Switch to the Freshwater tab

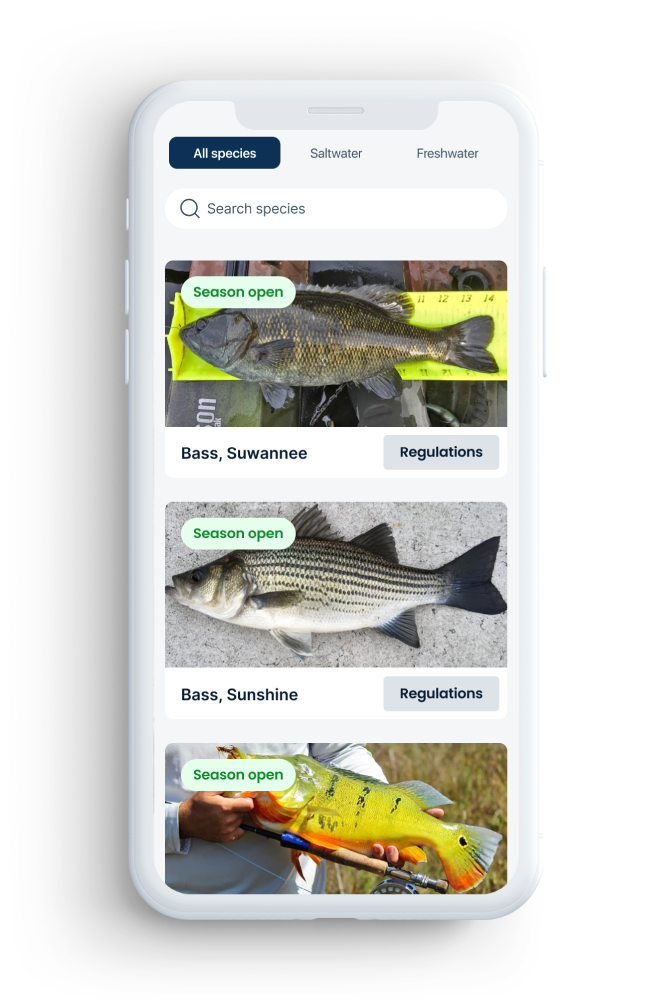(447, 153)
